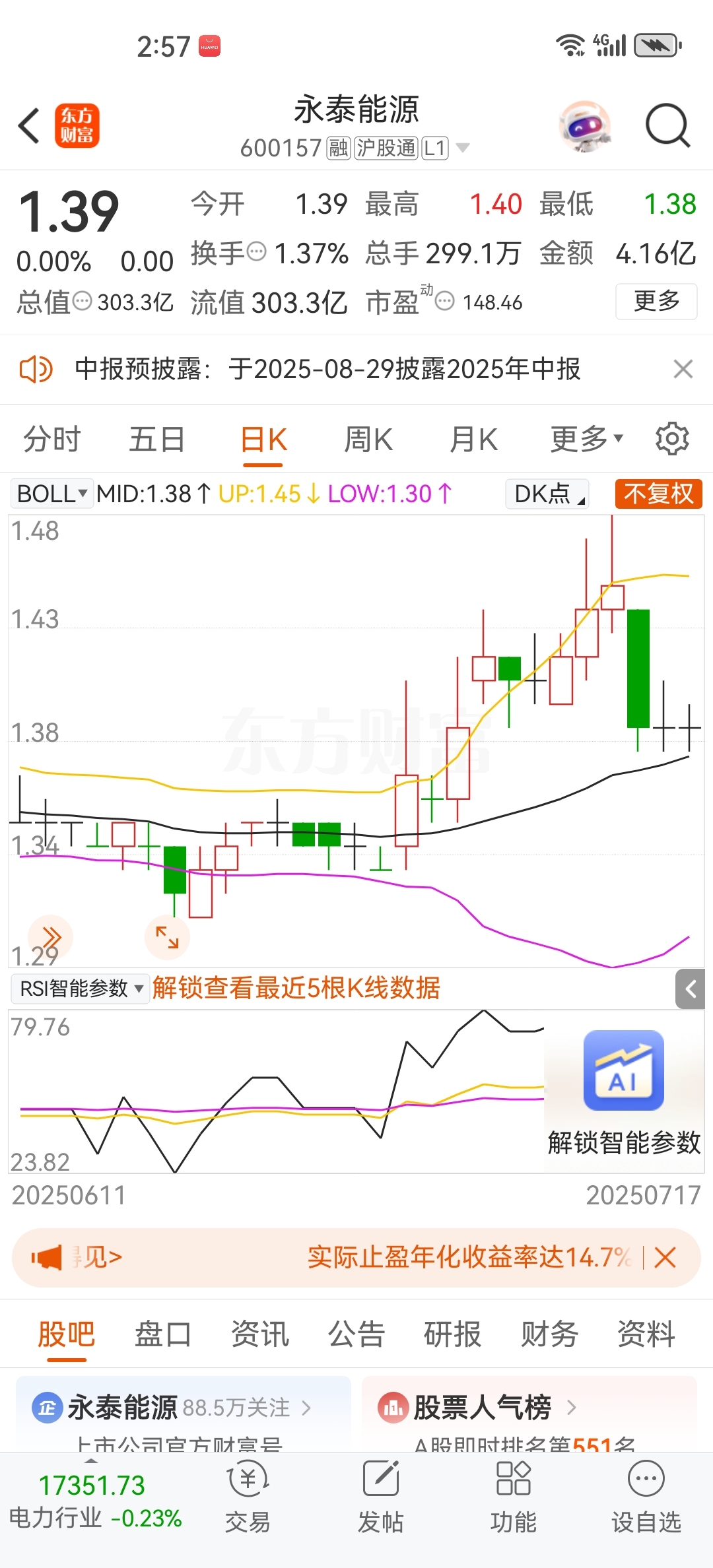This screenshot has width=713, height=1568.
Task: Expand the 更多 chart period dropdown
Action: [x=586, y=440]
